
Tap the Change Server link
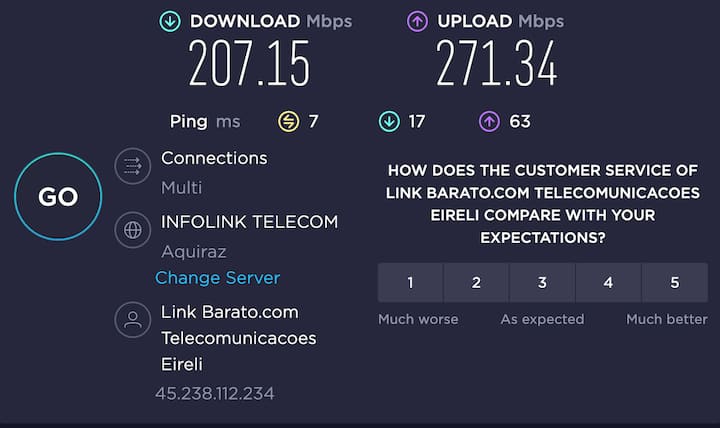(217, 278)
